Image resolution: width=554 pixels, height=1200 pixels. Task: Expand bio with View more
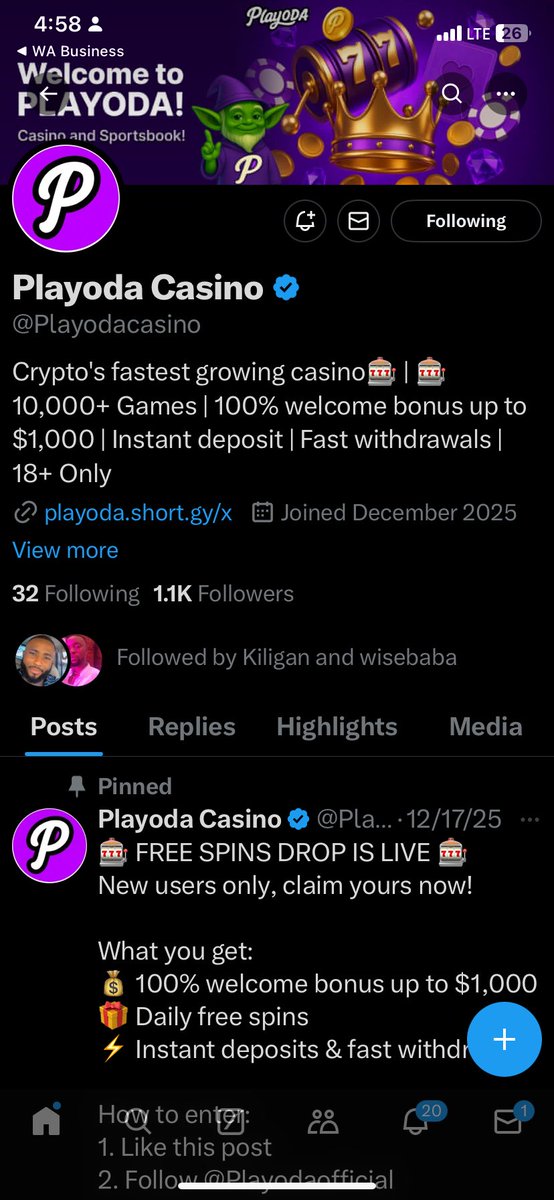(x=65, y=550)
